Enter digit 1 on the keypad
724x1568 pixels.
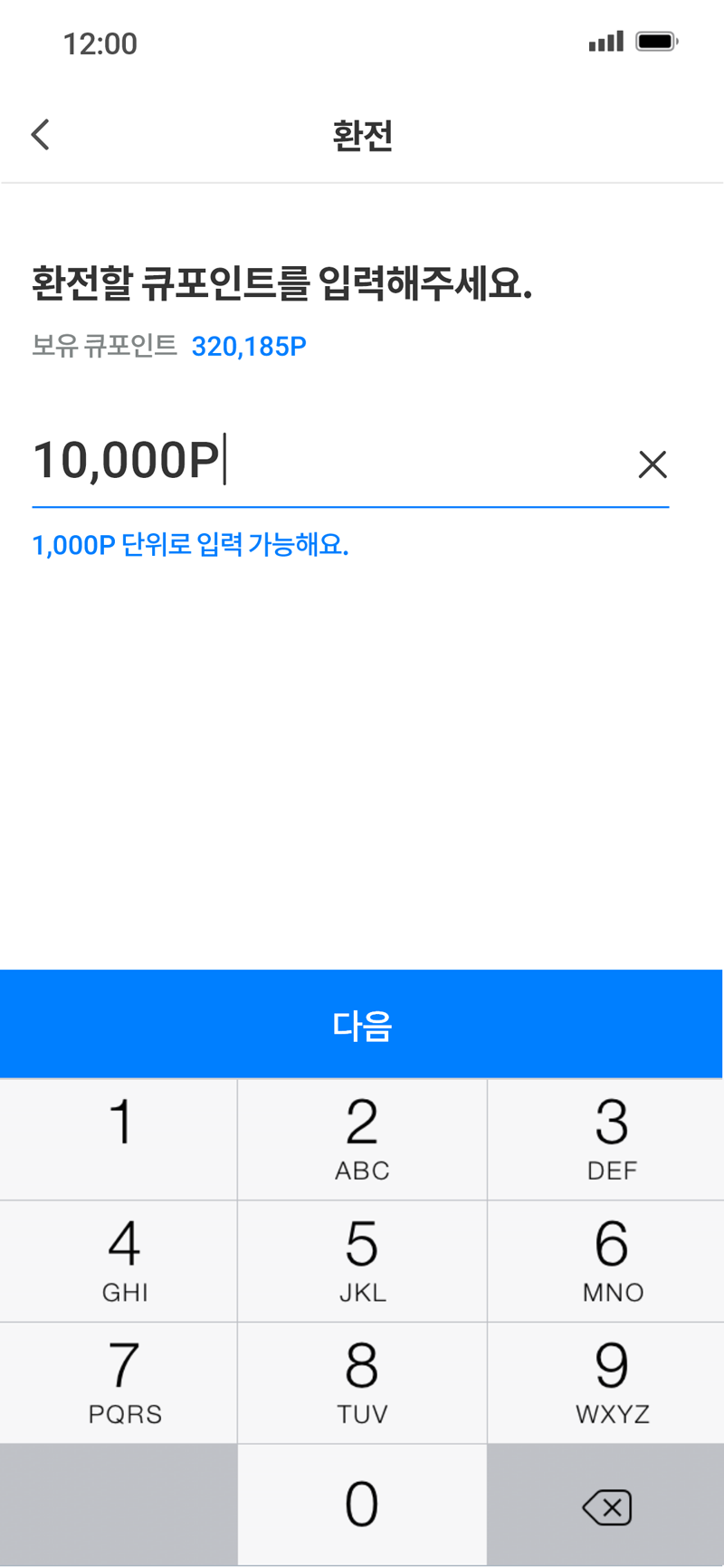pyautogui.click(x=119, y=1139)
